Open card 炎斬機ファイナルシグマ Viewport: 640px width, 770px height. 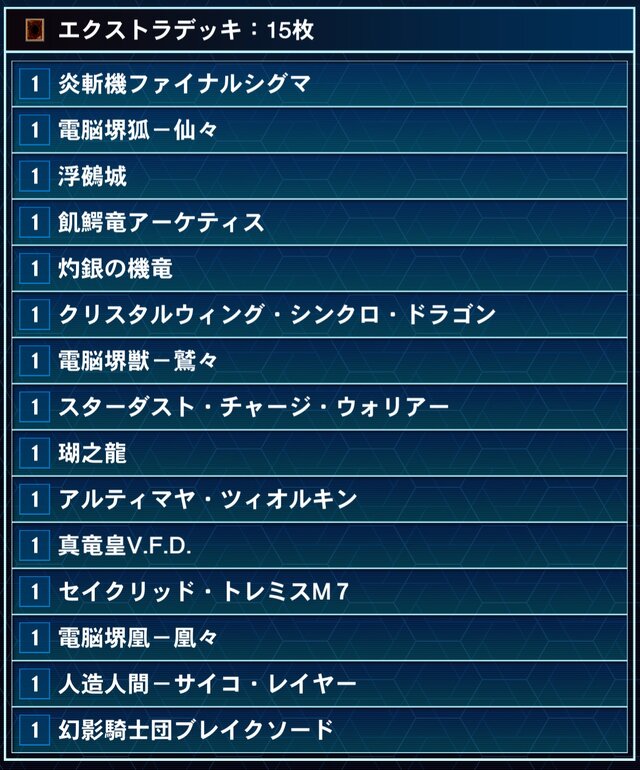[x=184, y=84]
